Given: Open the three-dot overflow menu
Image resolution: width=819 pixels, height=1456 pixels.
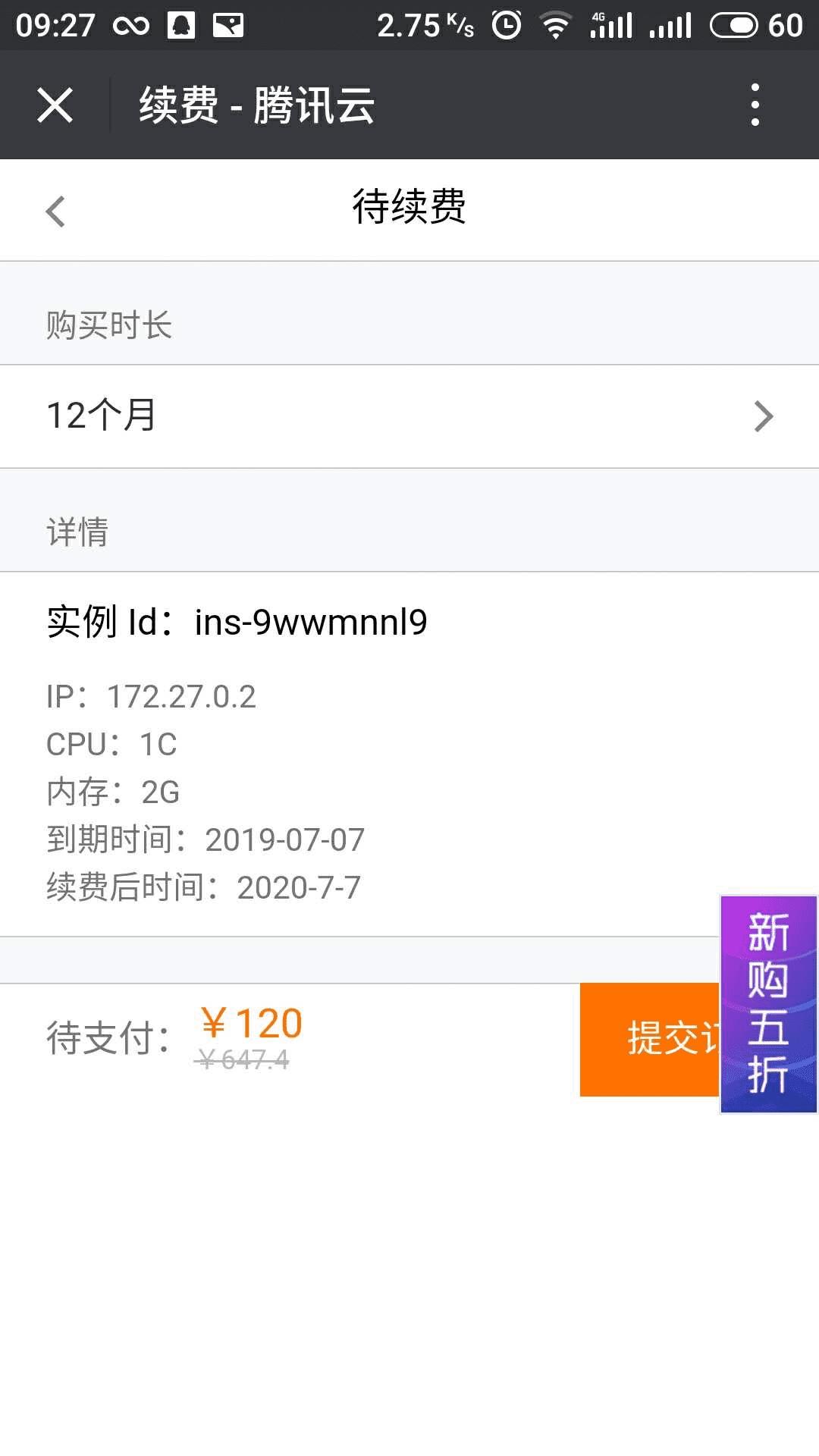Looking at the screenshot, I should click(755, 105).
